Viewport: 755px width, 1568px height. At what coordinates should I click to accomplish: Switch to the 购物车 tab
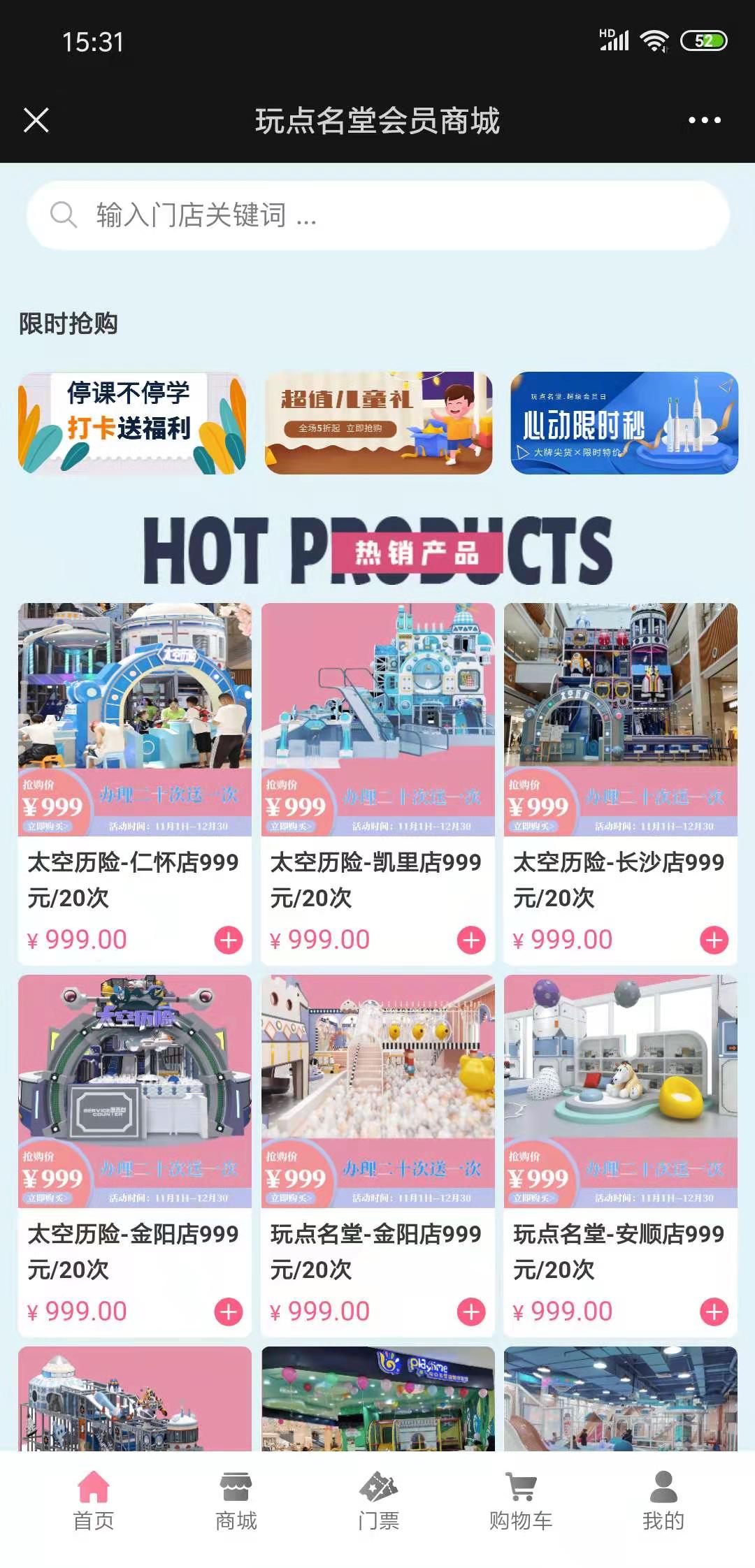[521, 1499]
